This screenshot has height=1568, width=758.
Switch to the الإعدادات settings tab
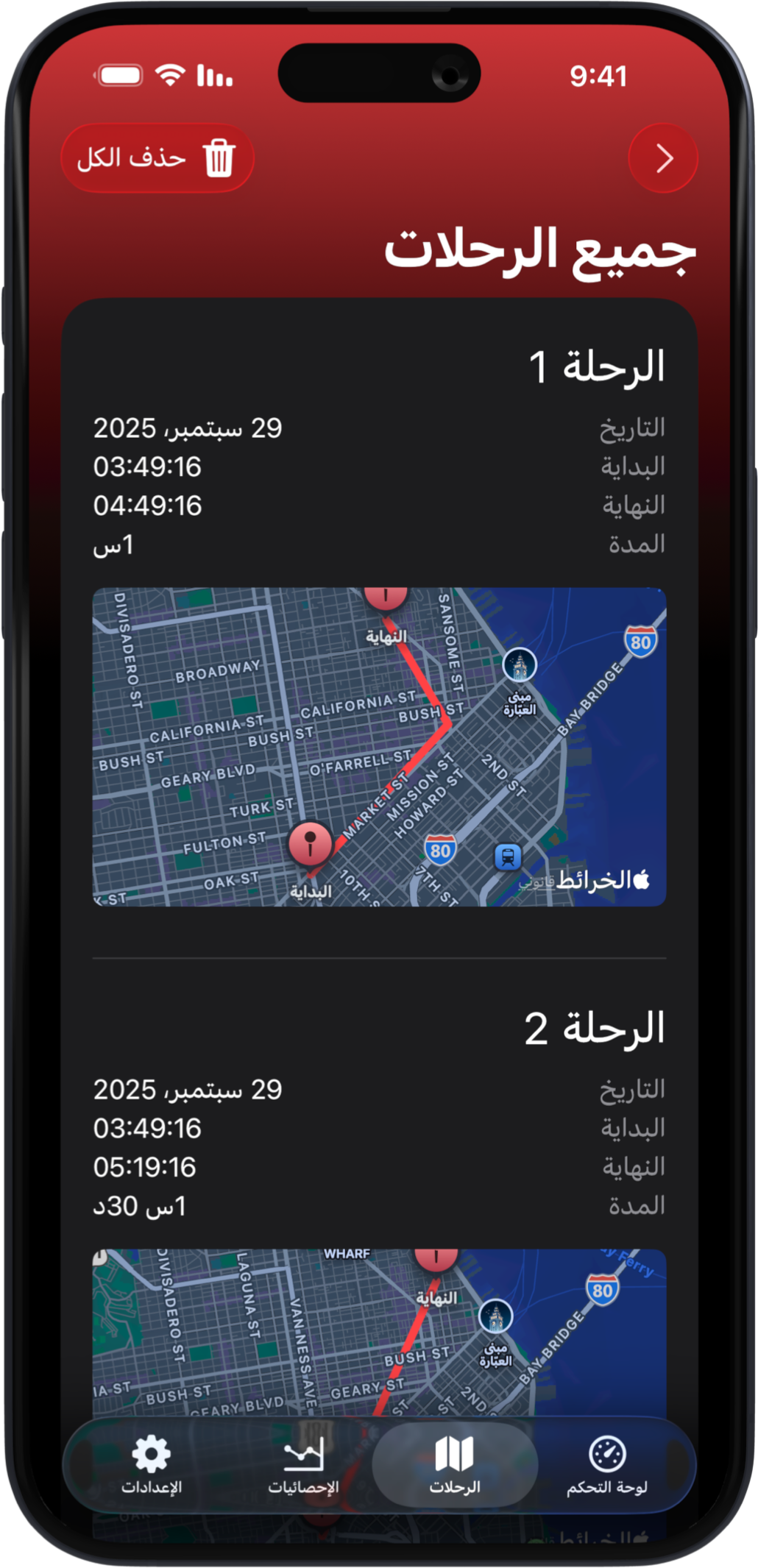[x=152, y=1465]
